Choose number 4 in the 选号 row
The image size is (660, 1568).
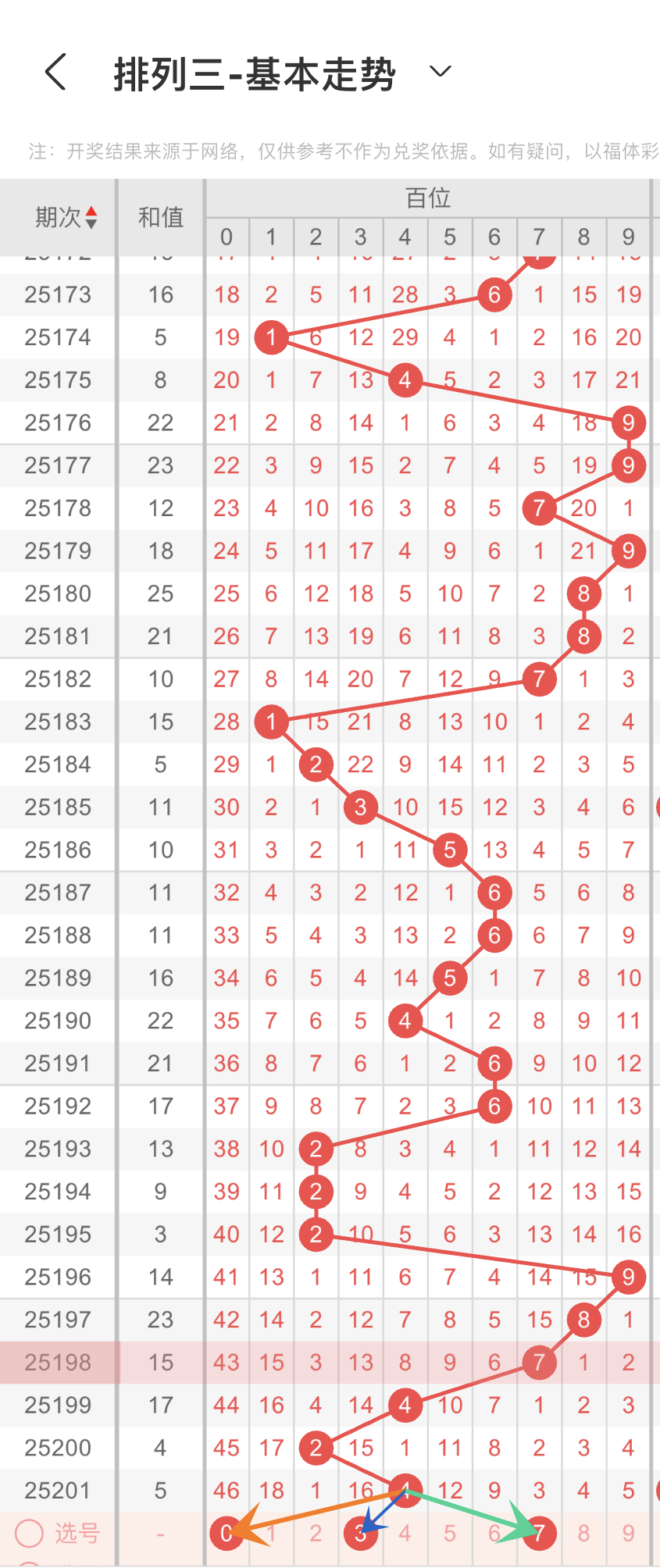coord(405,1534)
